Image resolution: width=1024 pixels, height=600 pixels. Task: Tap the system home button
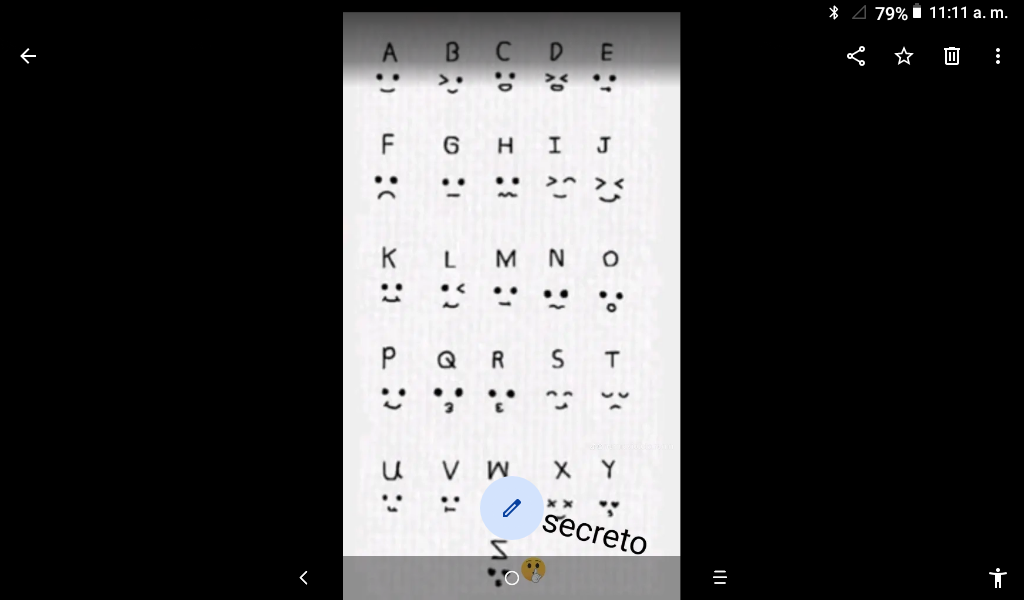click(x=512, y=577)
